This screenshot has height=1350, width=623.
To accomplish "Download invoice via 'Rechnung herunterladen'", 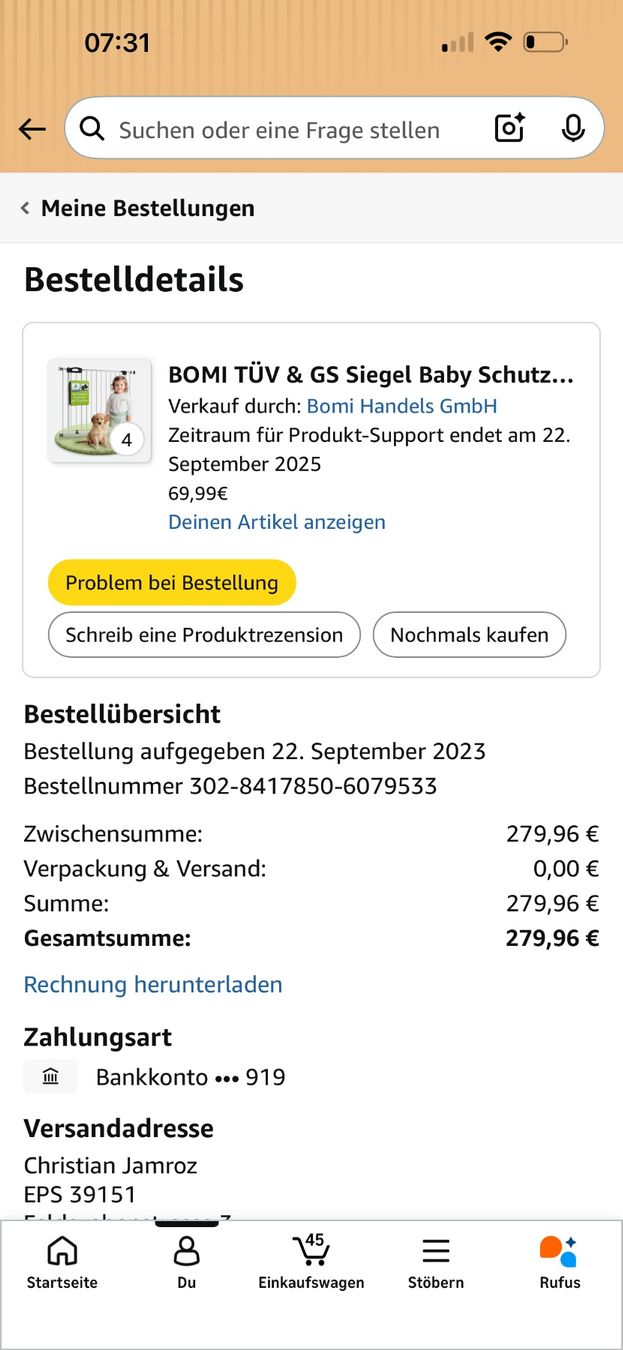I will 153,985.
